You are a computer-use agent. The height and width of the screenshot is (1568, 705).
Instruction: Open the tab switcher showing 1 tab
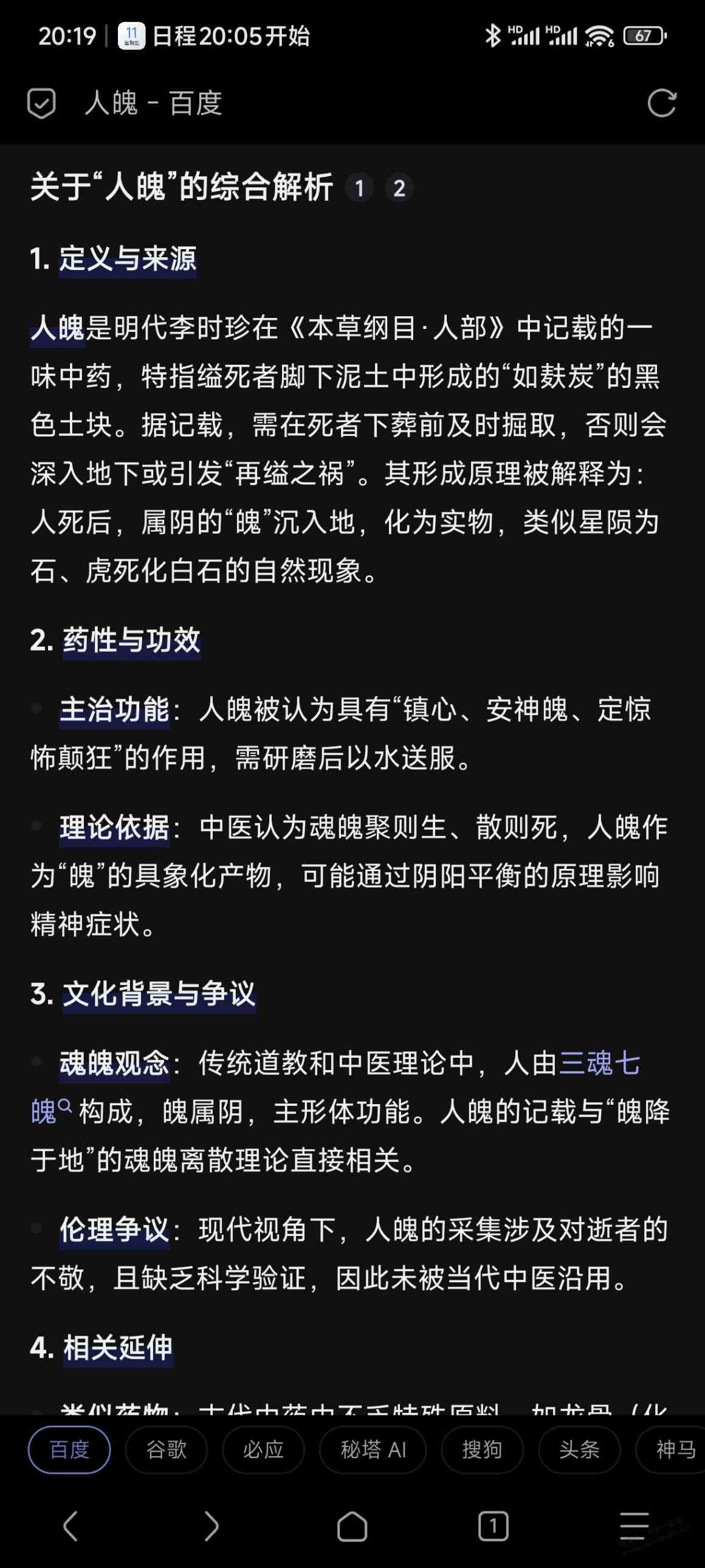[493, 1525]
